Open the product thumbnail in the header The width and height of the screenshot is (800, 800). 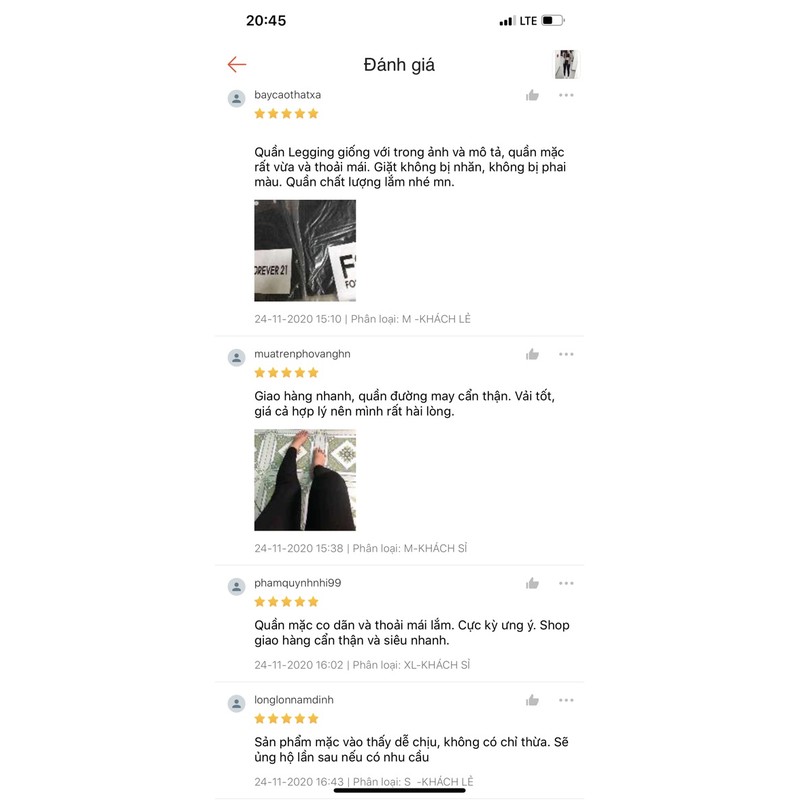(567, 64)
